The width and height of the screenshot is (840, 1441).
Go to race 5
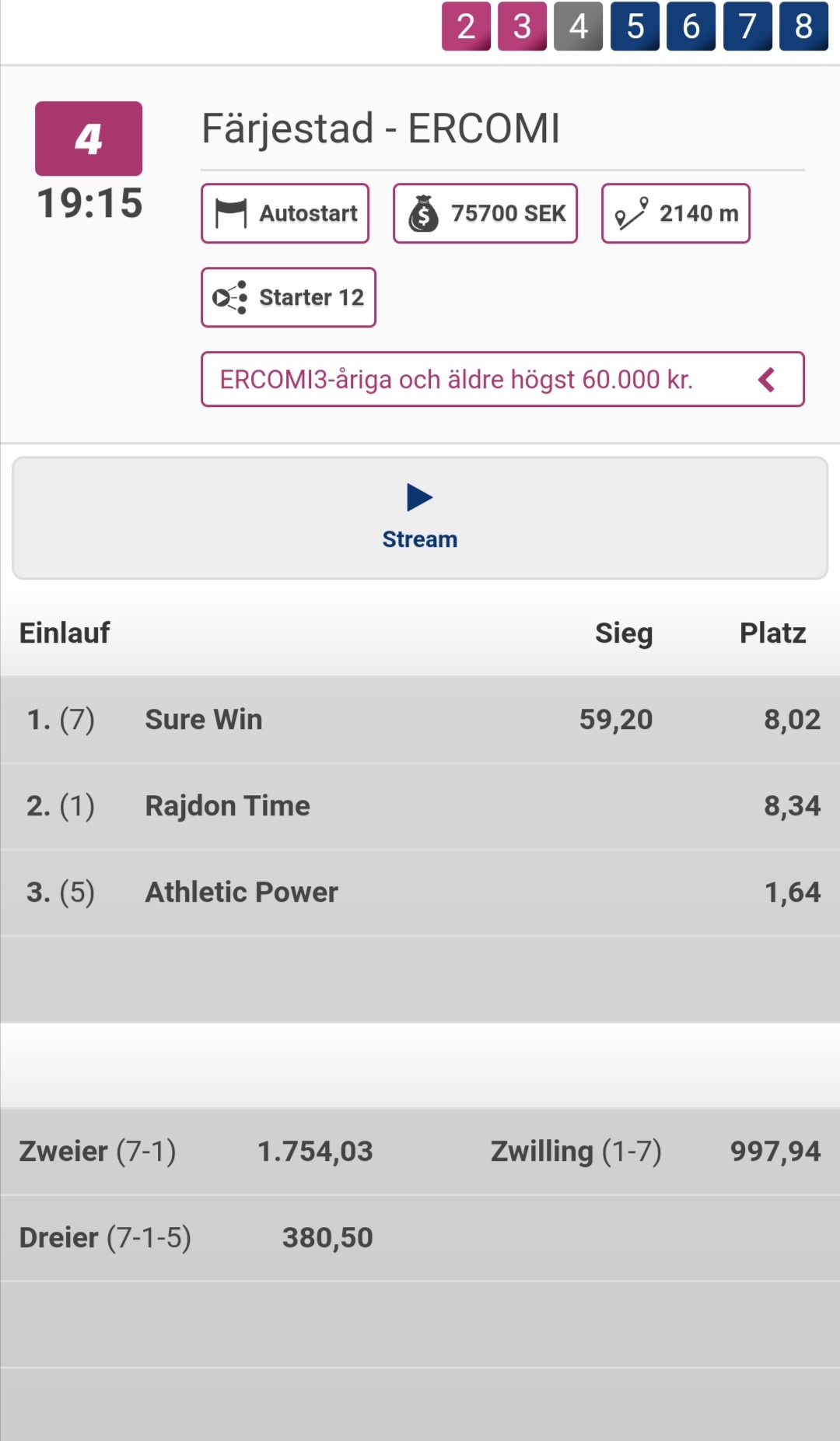click(635, 26)
